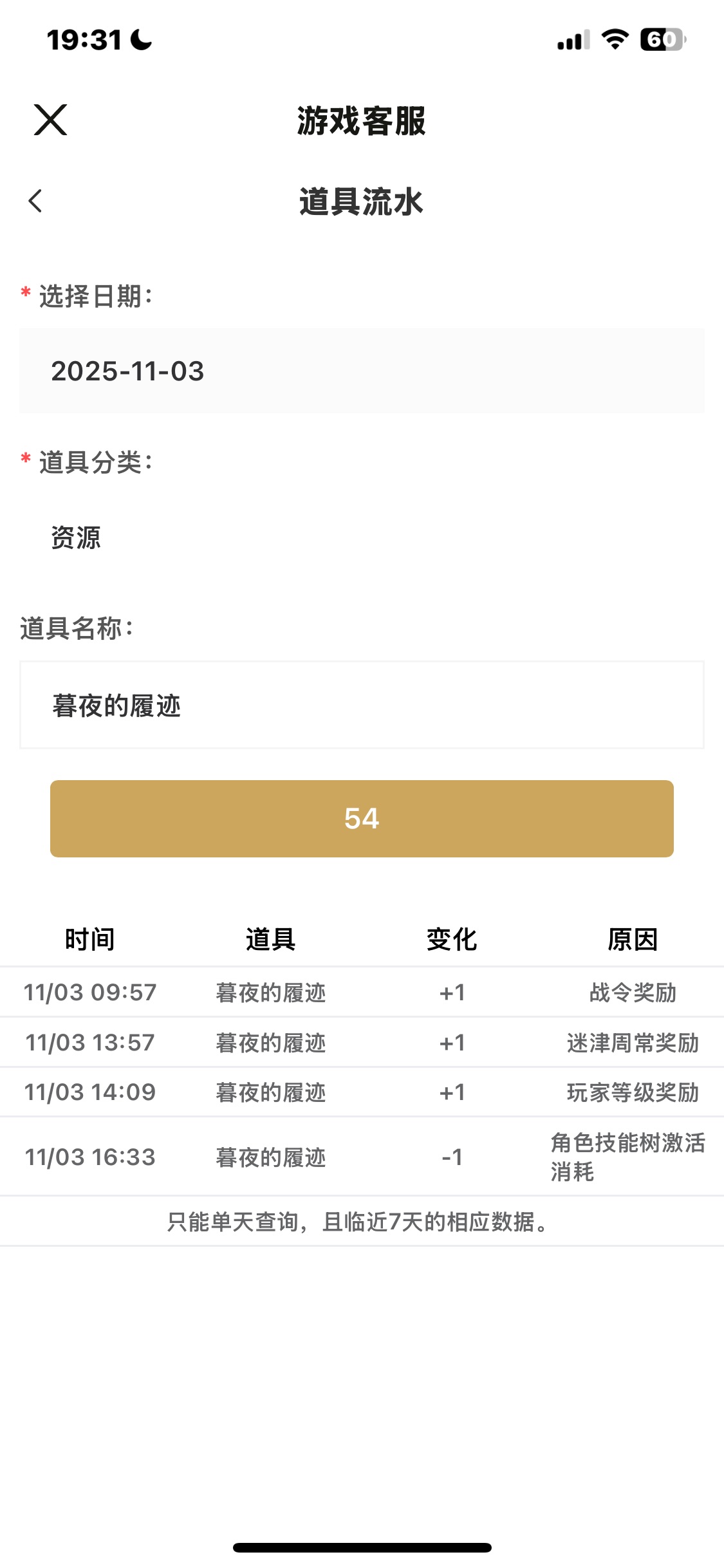Open the date picker showing 2025-11-03

361,371
